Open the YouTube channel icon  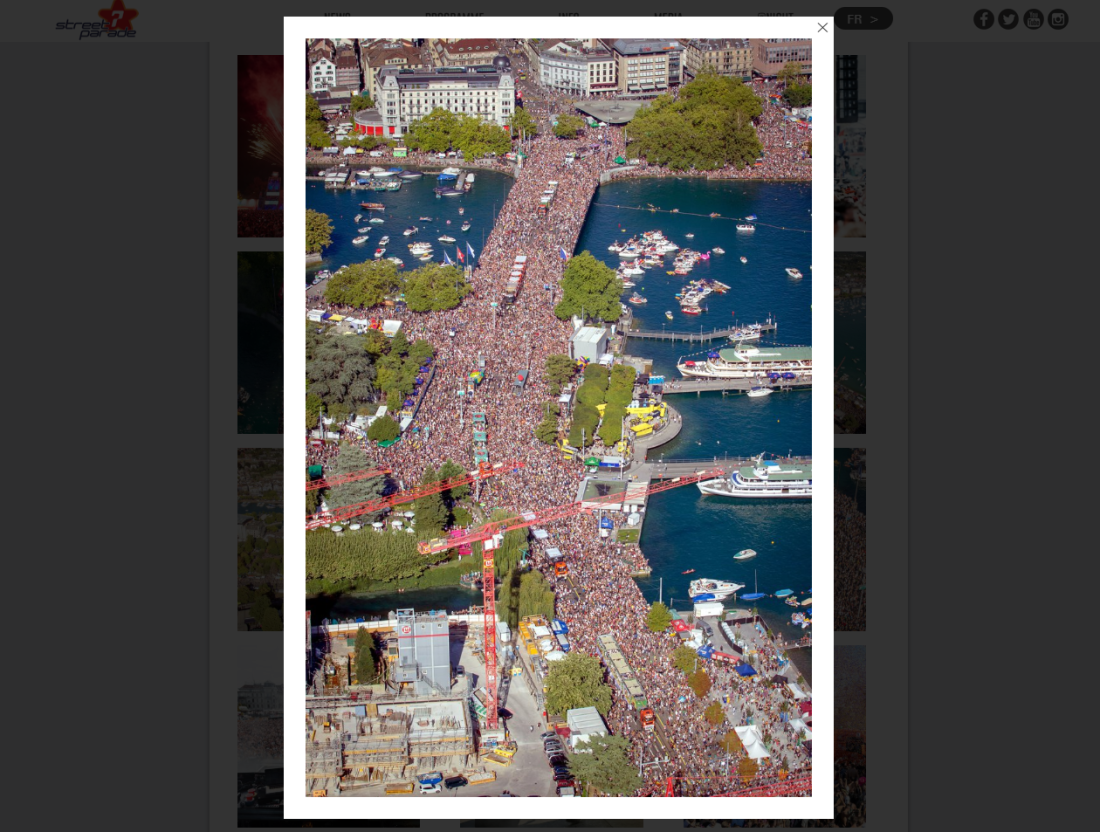1033,19
